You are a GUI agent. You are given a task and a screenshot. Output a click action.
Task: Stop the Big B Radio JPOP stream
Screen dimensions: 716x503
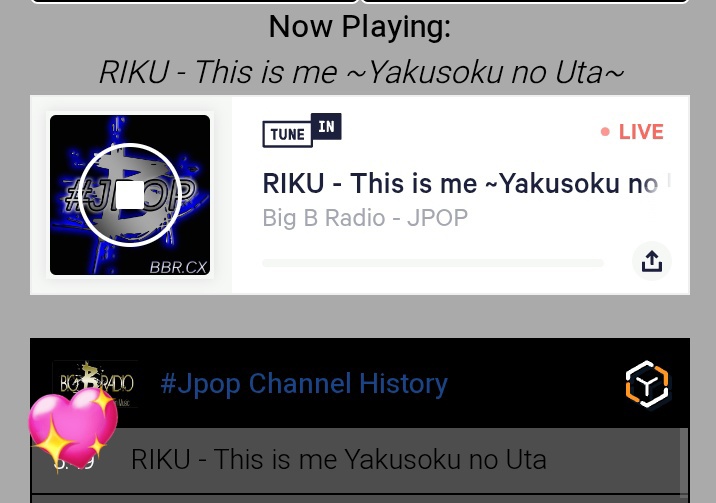click(130, 195)
